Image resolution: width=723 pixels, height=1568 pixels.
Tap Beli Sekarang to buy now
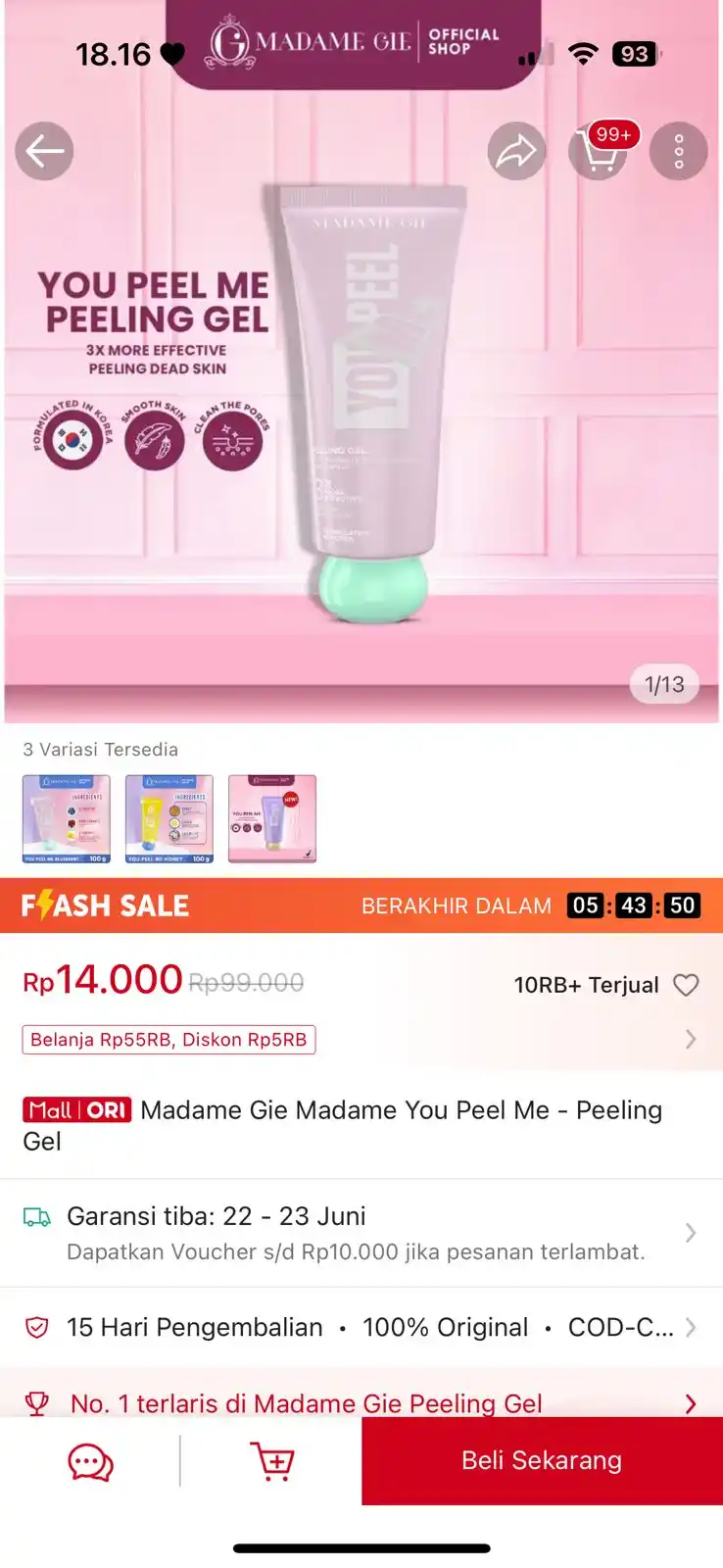point(542,1461)
